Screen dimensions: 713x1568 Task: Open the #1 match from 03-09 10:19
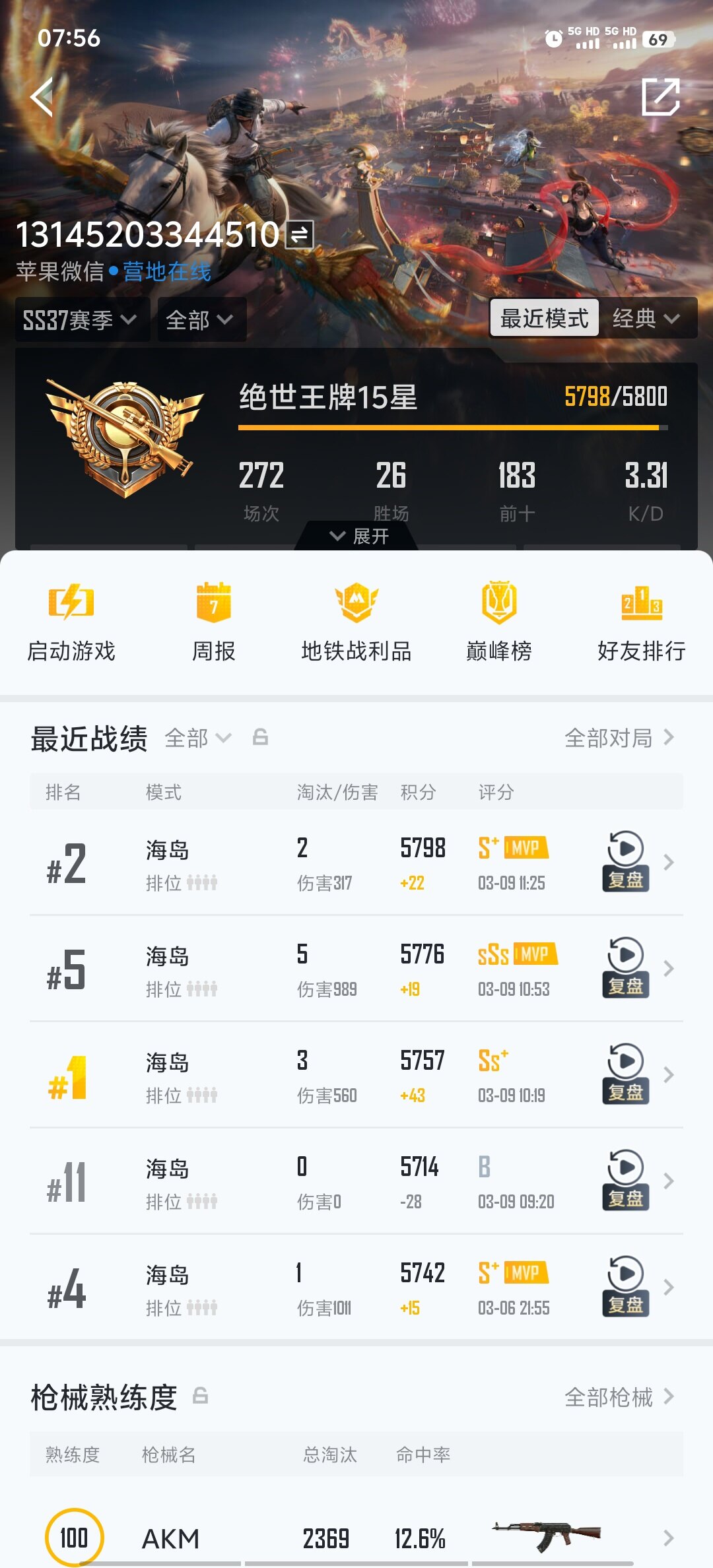click(x=356, y=1074)
